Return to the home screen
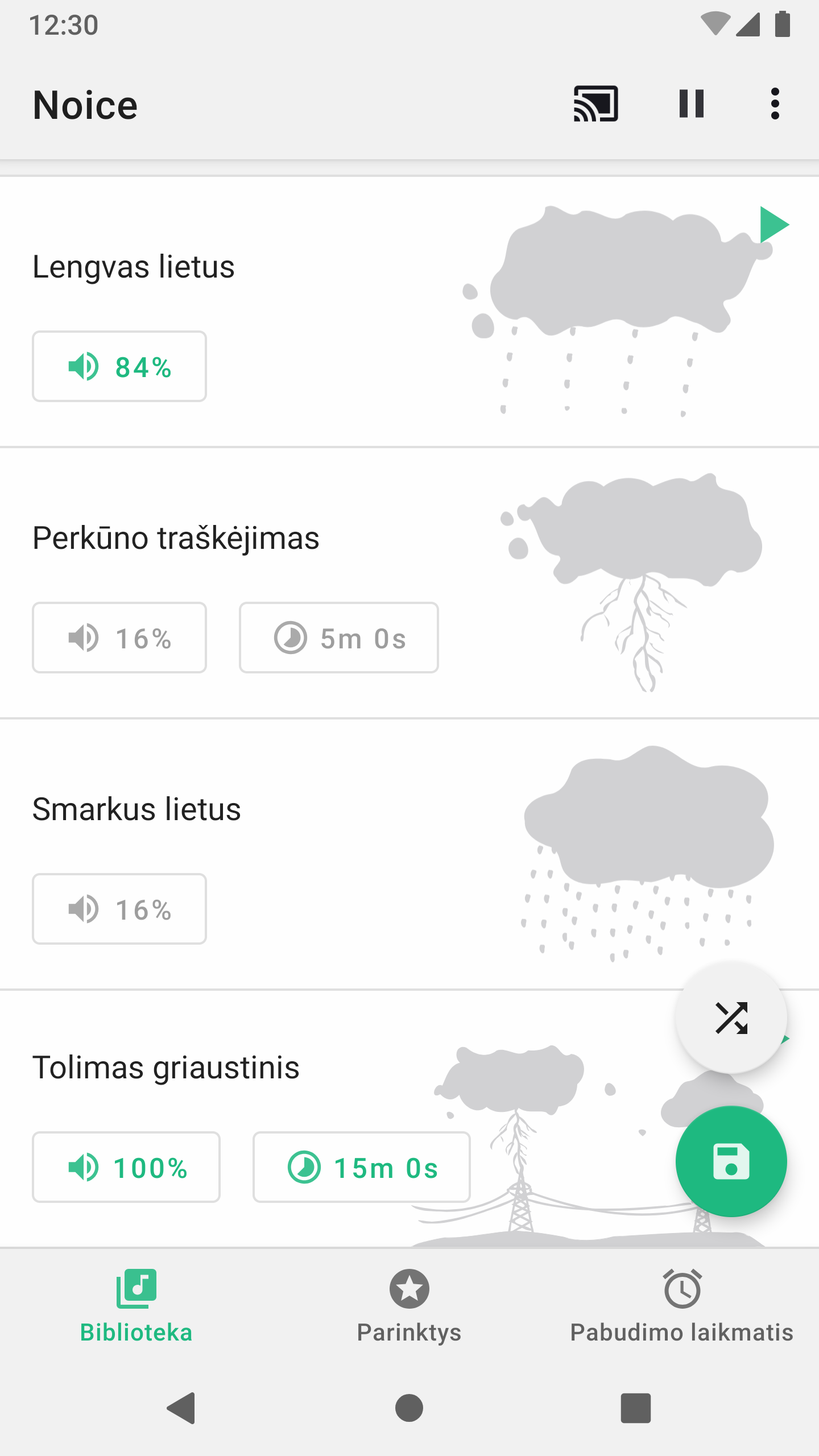The width and height of the screenshot is (819, 1456). click(409, 1408)
